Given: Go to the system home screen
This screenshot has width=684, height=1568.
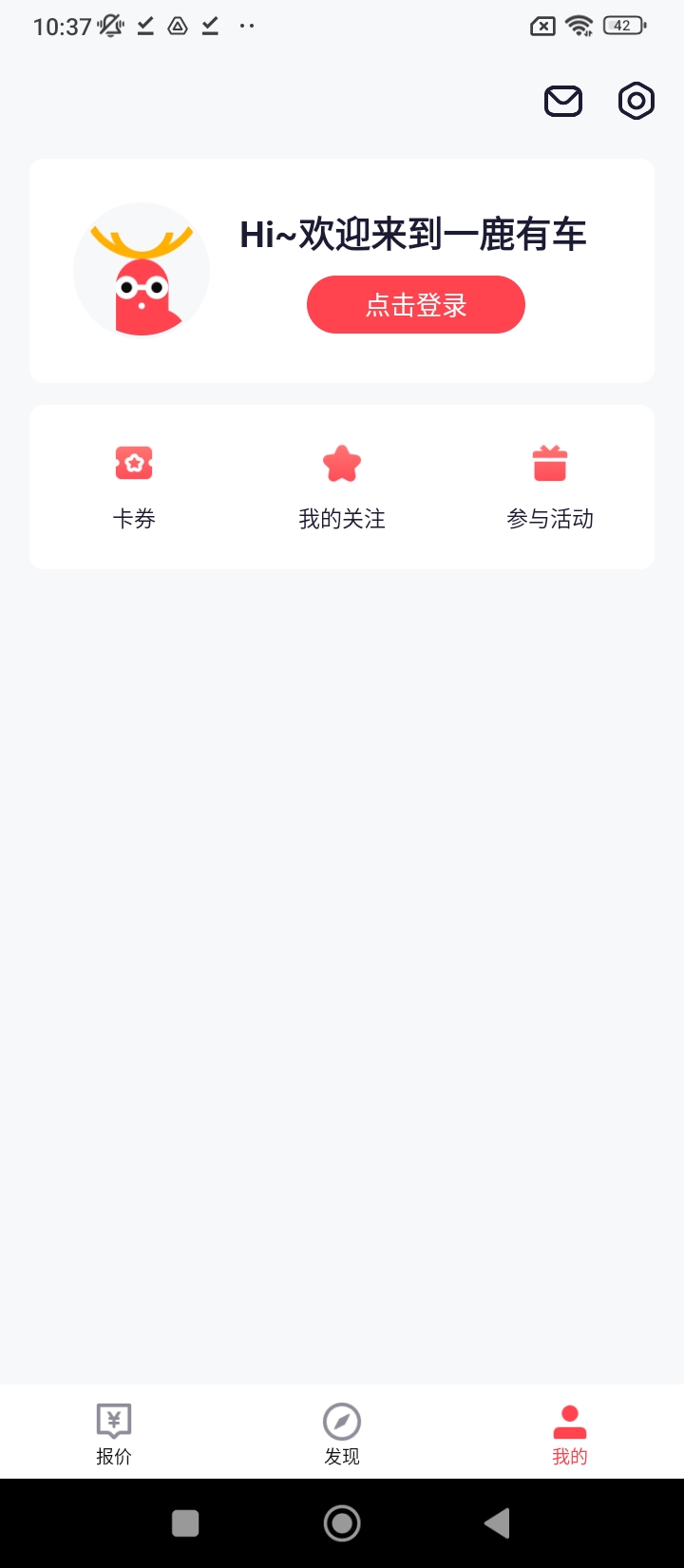Looking at the screenshot, I should [x=342, y=1523].
